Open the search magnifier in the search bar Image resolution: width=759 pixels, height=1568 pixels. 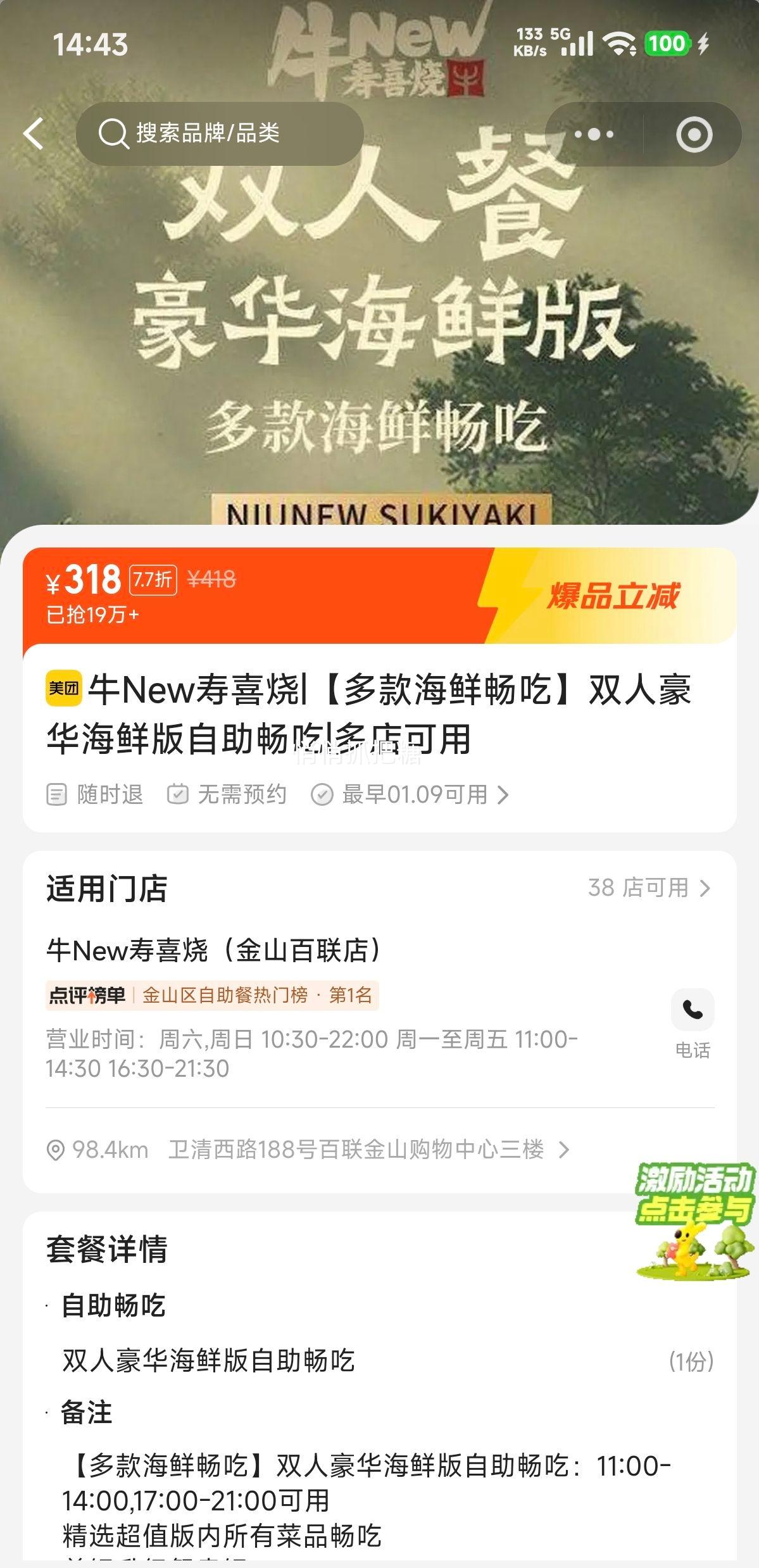click(115, 134)
